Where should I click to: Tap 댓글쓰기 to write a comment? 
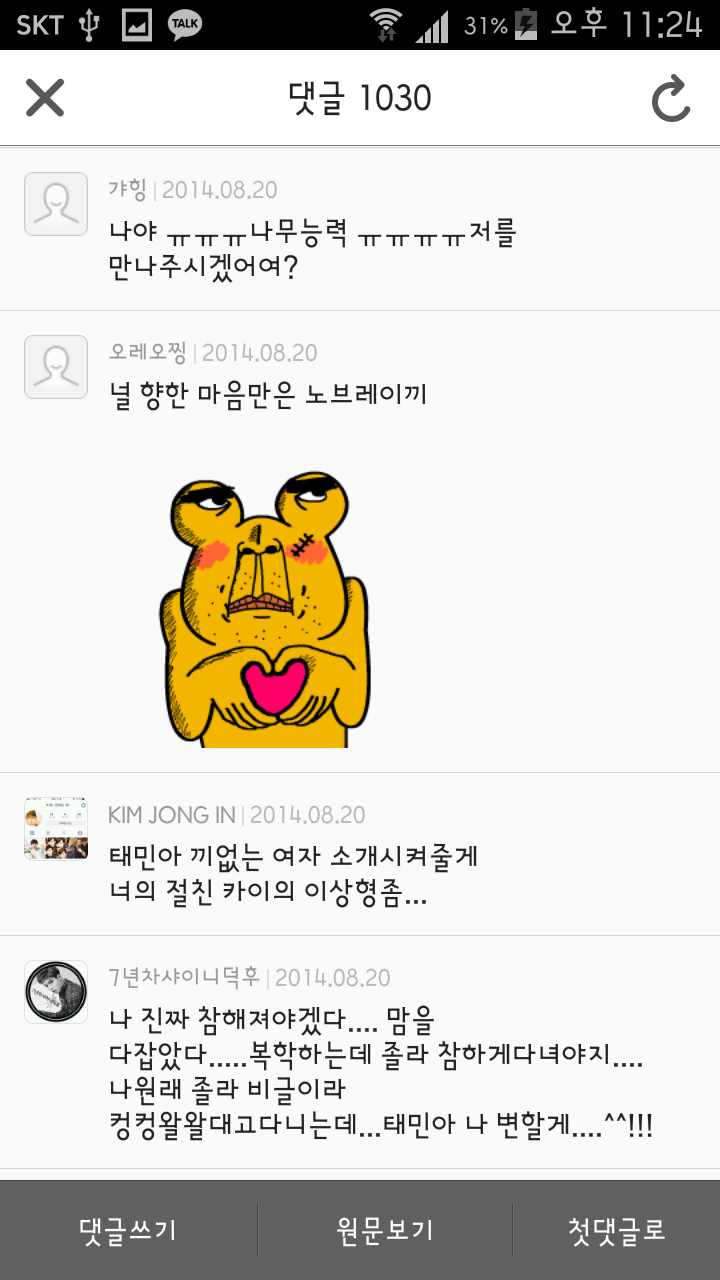coord(128,1230)
